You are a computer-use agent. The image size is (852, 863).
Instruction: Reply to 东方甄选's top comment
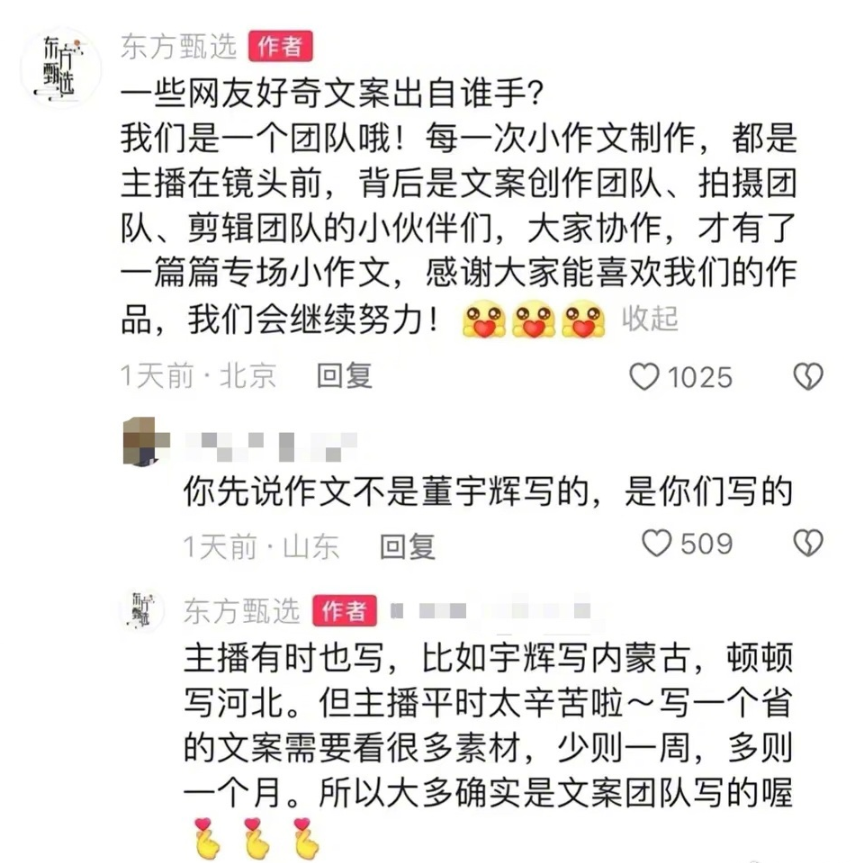(x=344, y=376)
